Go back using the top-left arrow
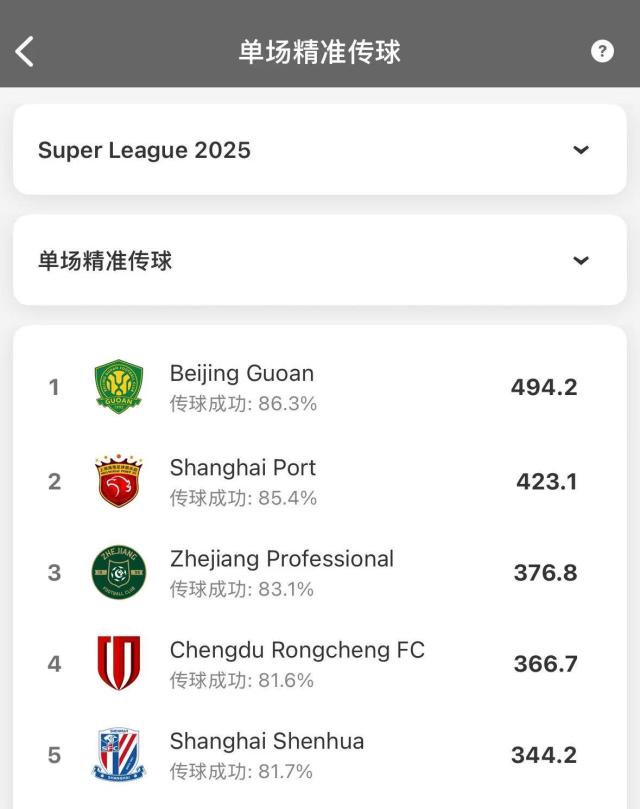This screenshot has height=809, width=640. coord(25,51)
